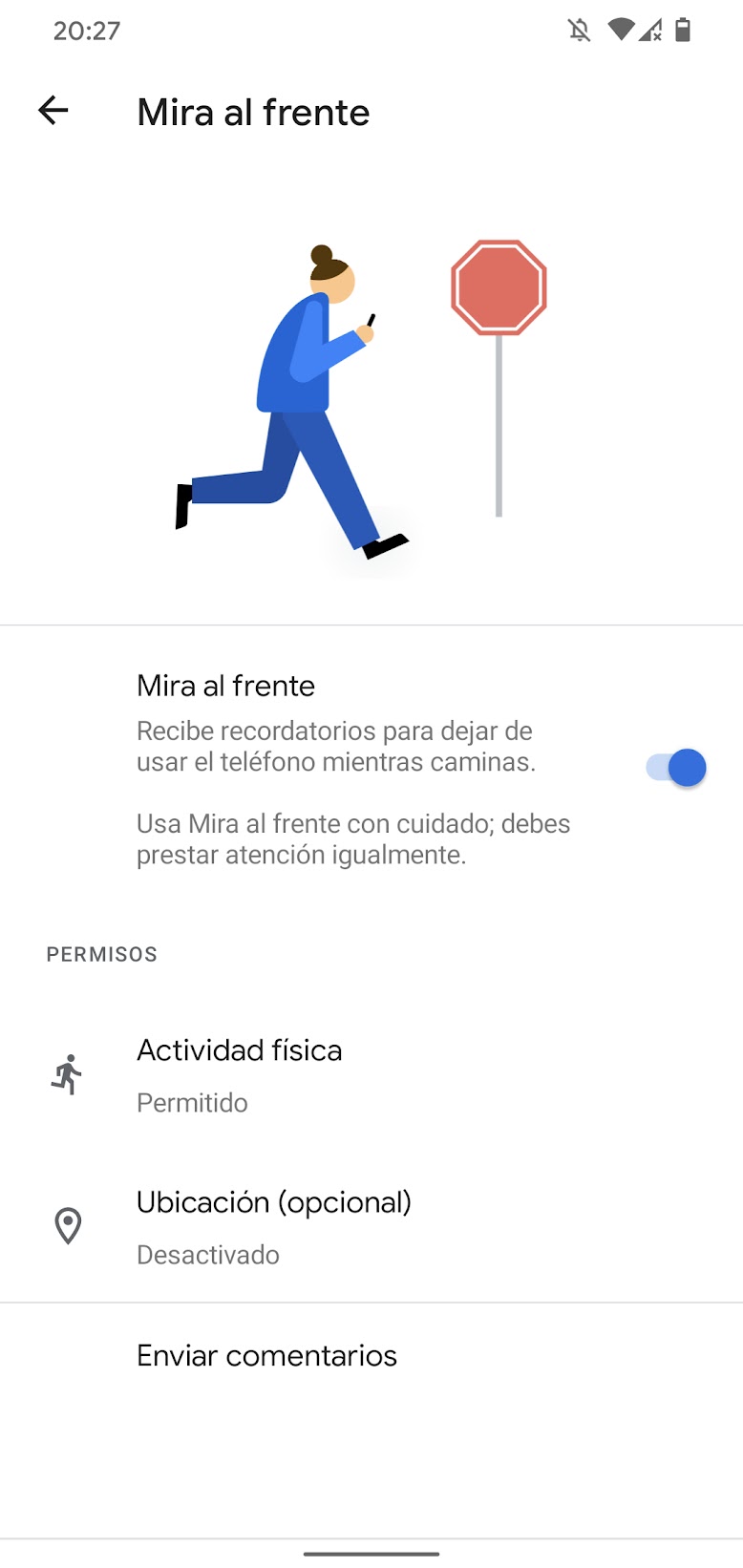Open Ubicación (opcional) permission

click(x=371, y=1226)
